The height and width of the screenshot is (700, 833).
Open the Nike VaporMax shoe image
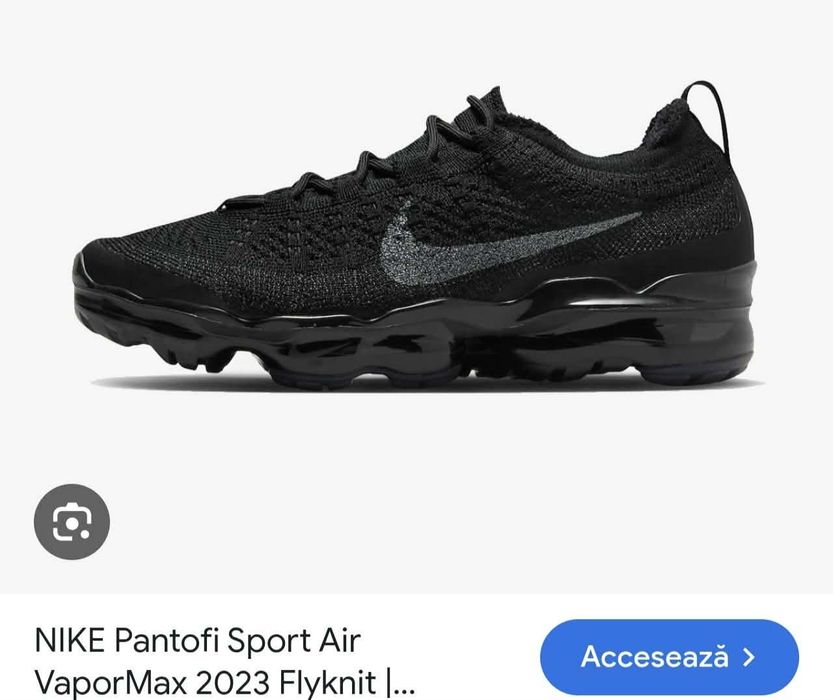[420, 250]
